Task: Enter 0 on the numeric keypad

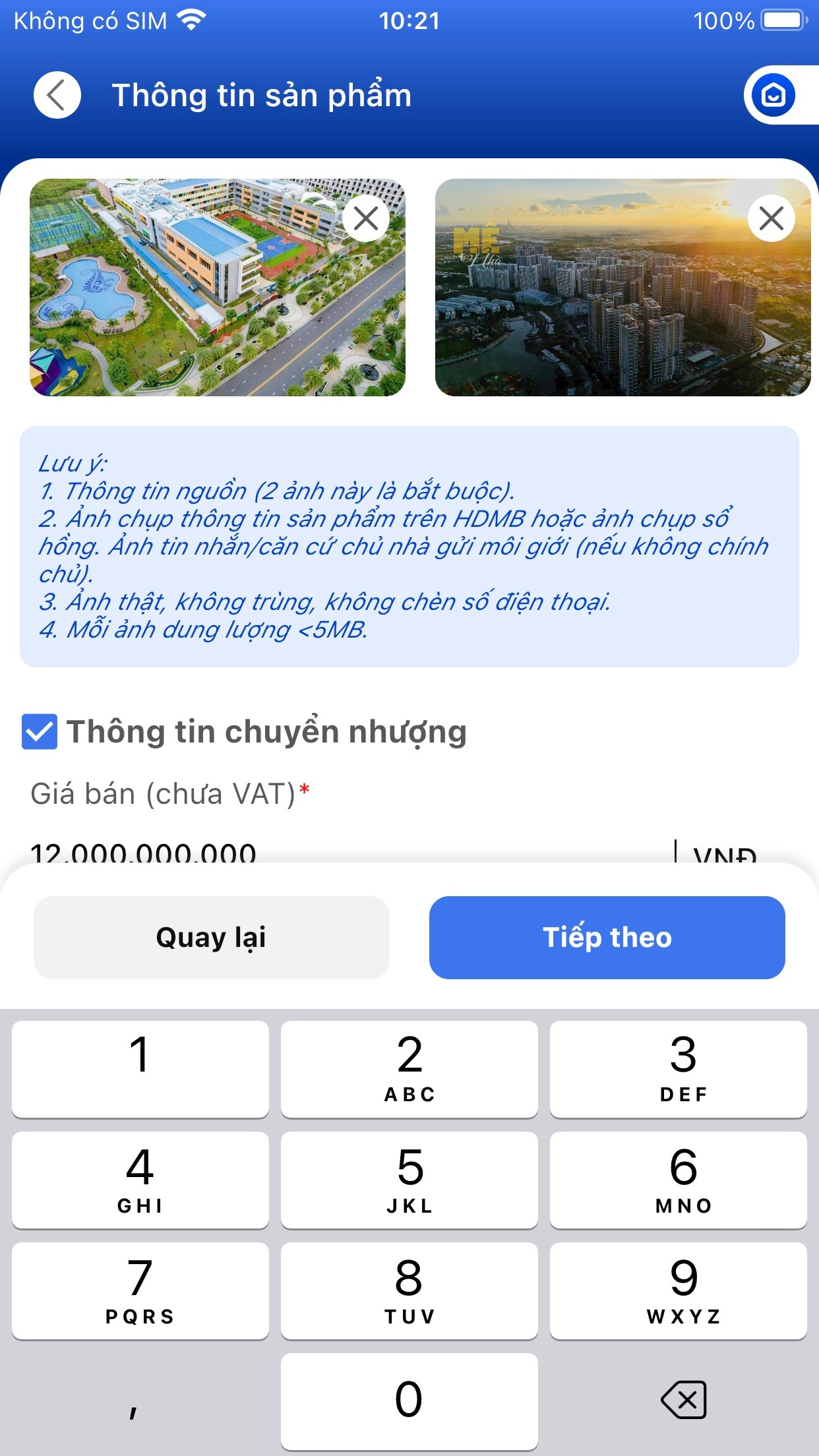Action: pyautogui.click(x=409, y=1401)
